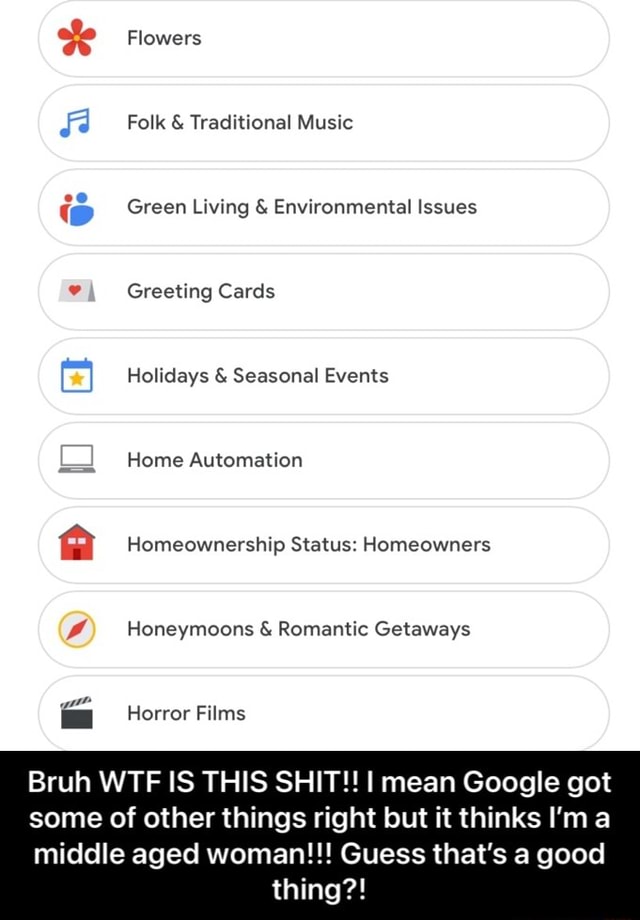
Task: Open Homeownership Status: Homeowners
Action: 324,545
